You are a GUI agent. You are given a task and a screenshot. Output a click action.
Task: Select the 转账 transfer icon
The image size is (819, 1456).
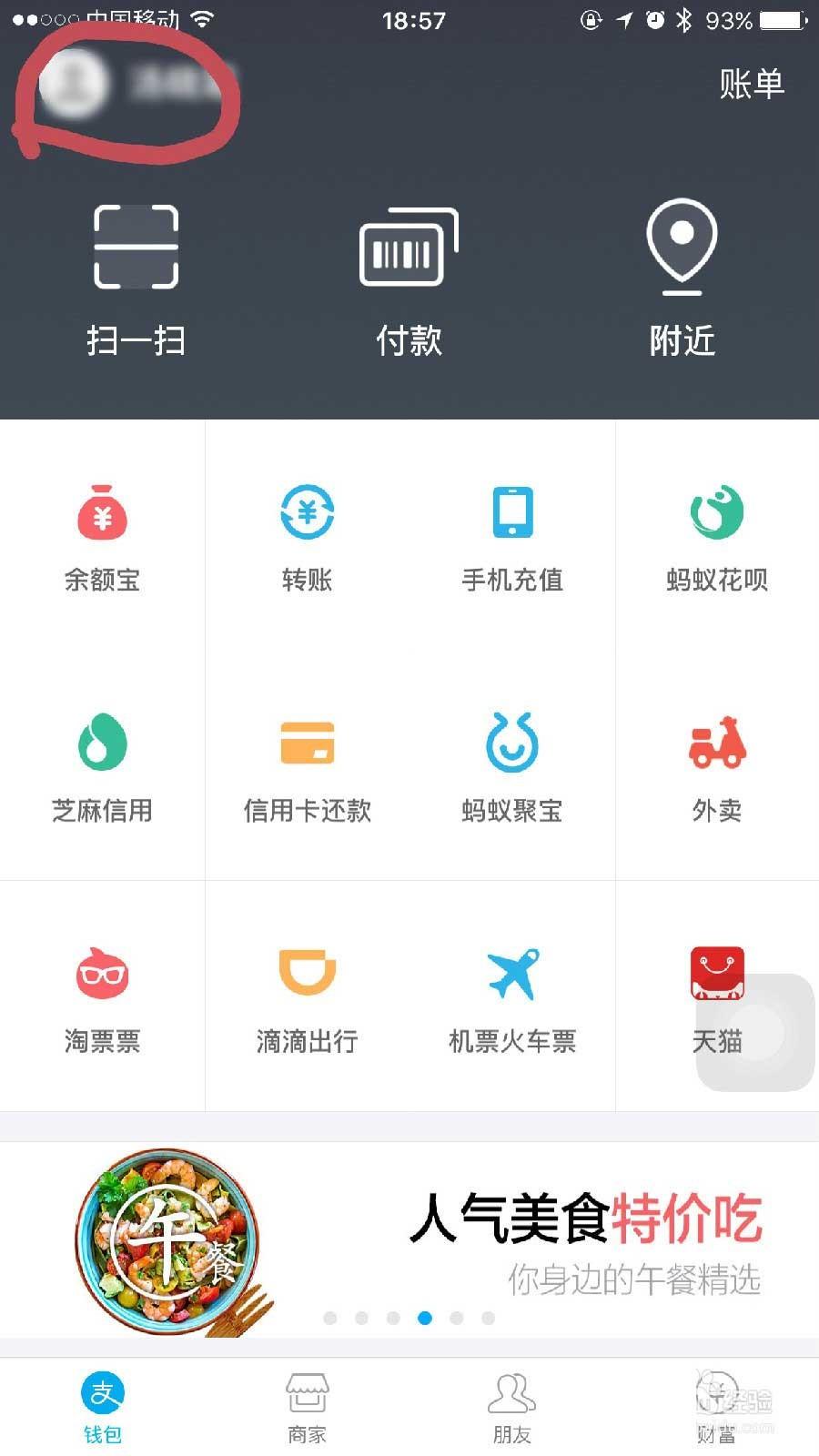pos(308,537)
